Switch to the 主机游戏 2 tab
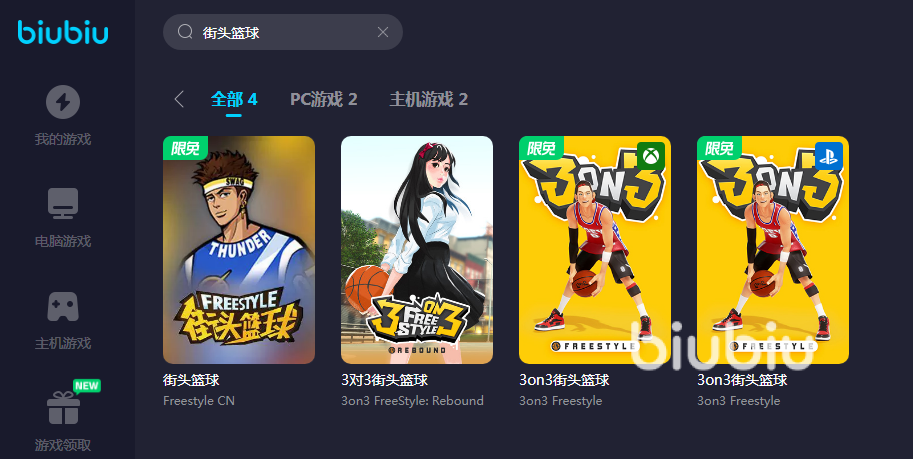Screen dimensions: 913x459 pyautogui.click(x=428, y=99)
